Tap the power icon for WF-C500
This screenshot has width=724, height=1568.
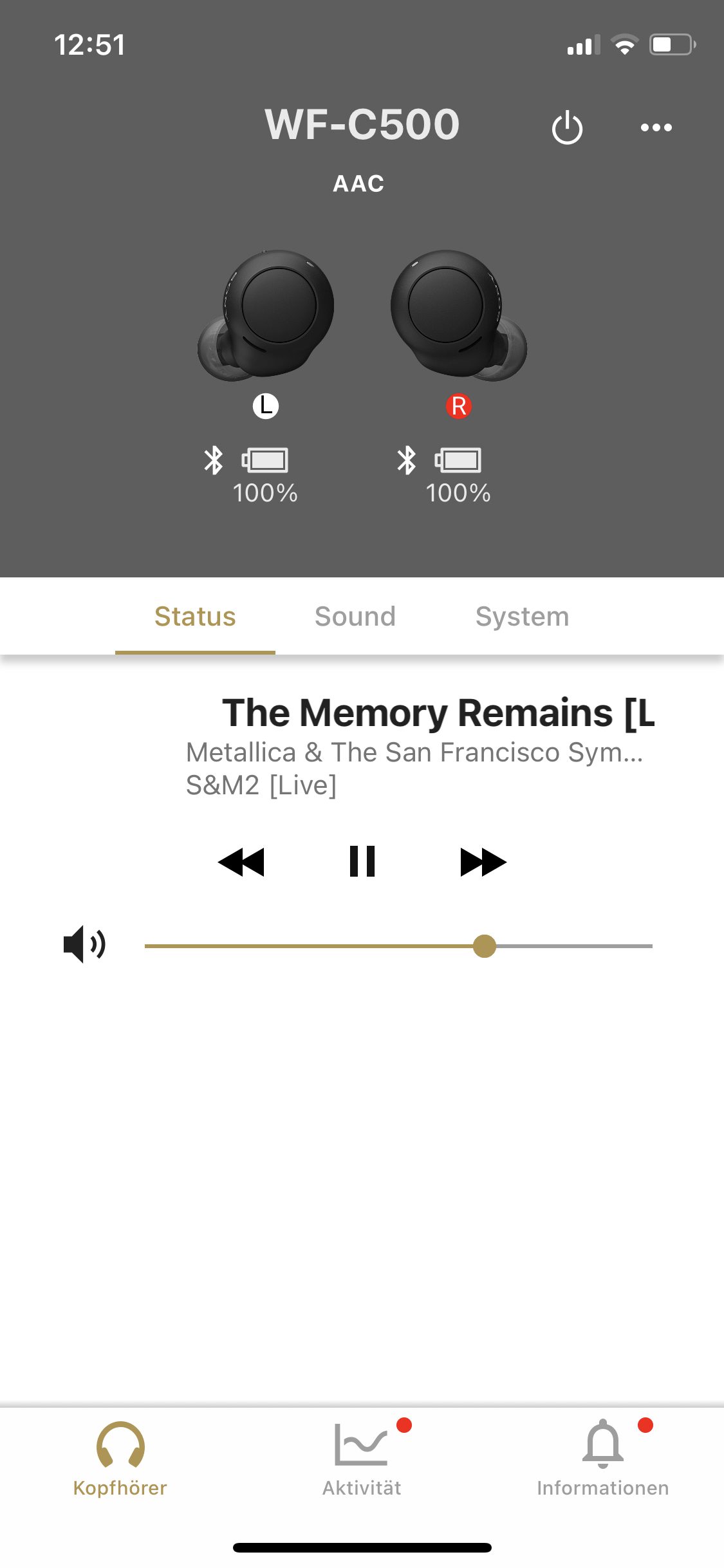point(567,127)
